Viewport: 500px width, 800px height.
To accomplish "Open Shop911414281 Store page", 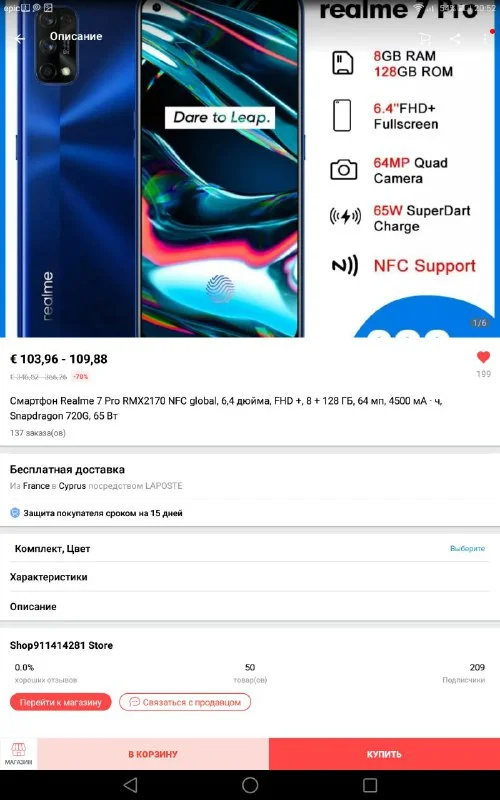I will pos(61,645).
